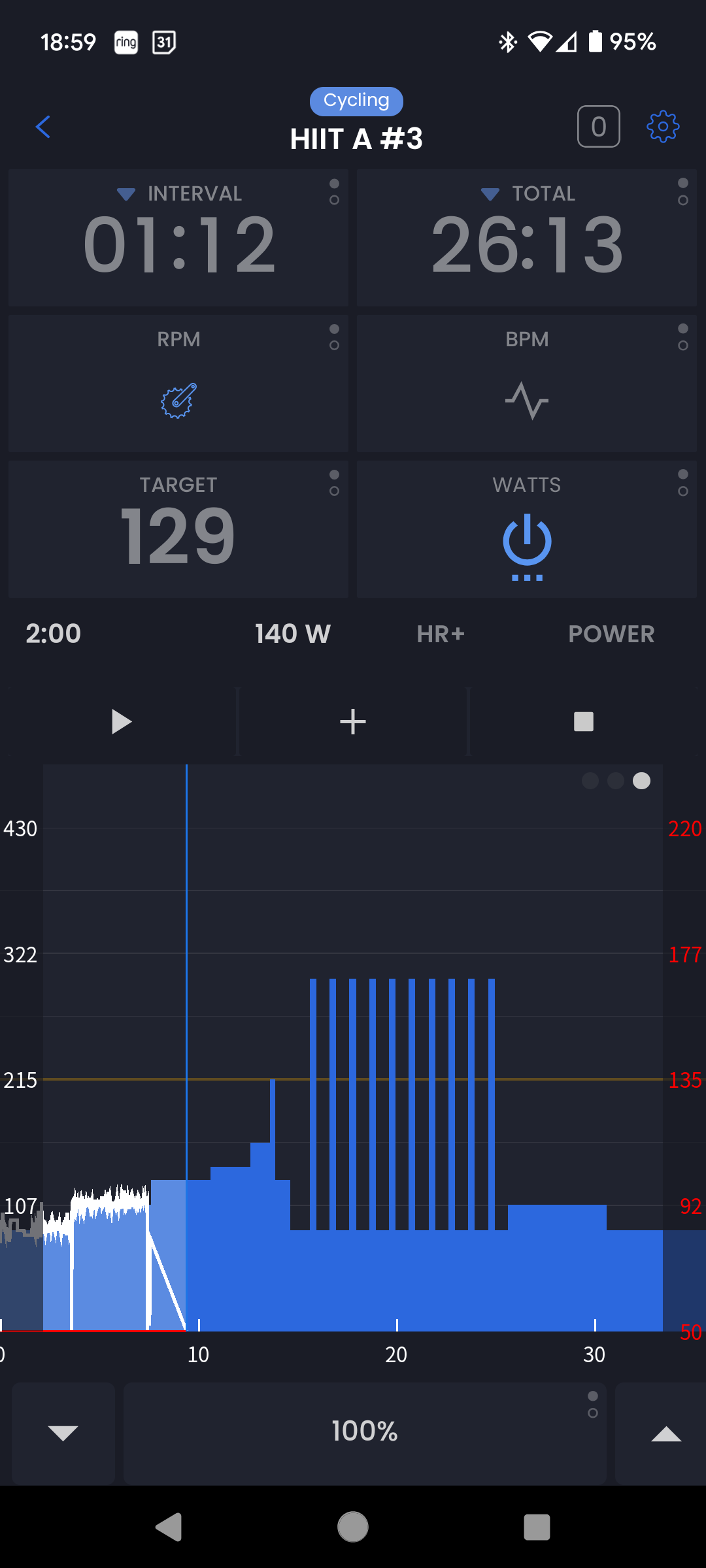Open the 100% intensity tile
Image resolution: width=706 pixels, height=1568 pixels.
point(365,1433)
